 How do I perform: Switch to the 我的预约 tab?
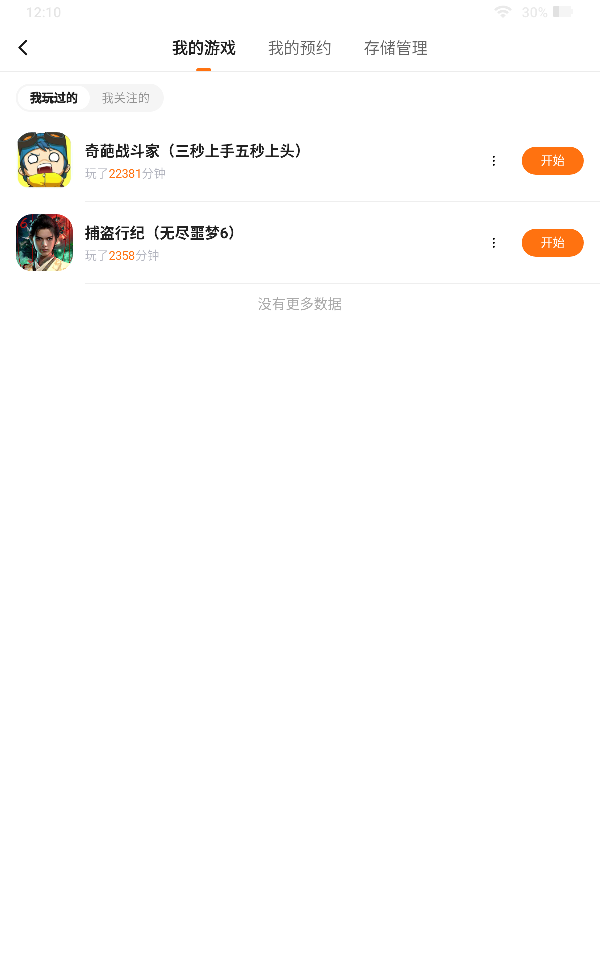click(x=299, y=48)
